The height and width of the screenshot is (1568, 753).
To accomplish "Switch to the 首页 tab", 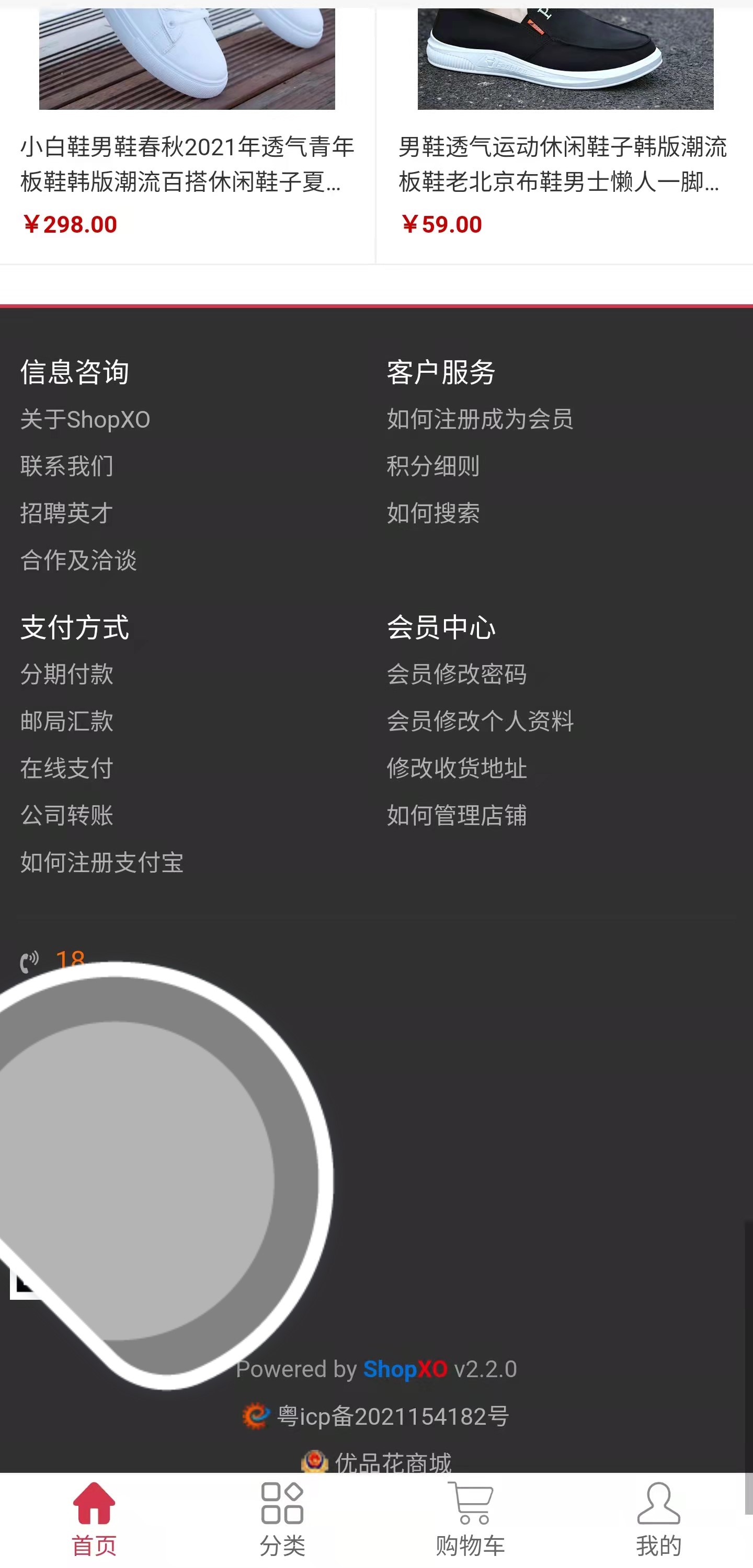I will [94, 1519].
